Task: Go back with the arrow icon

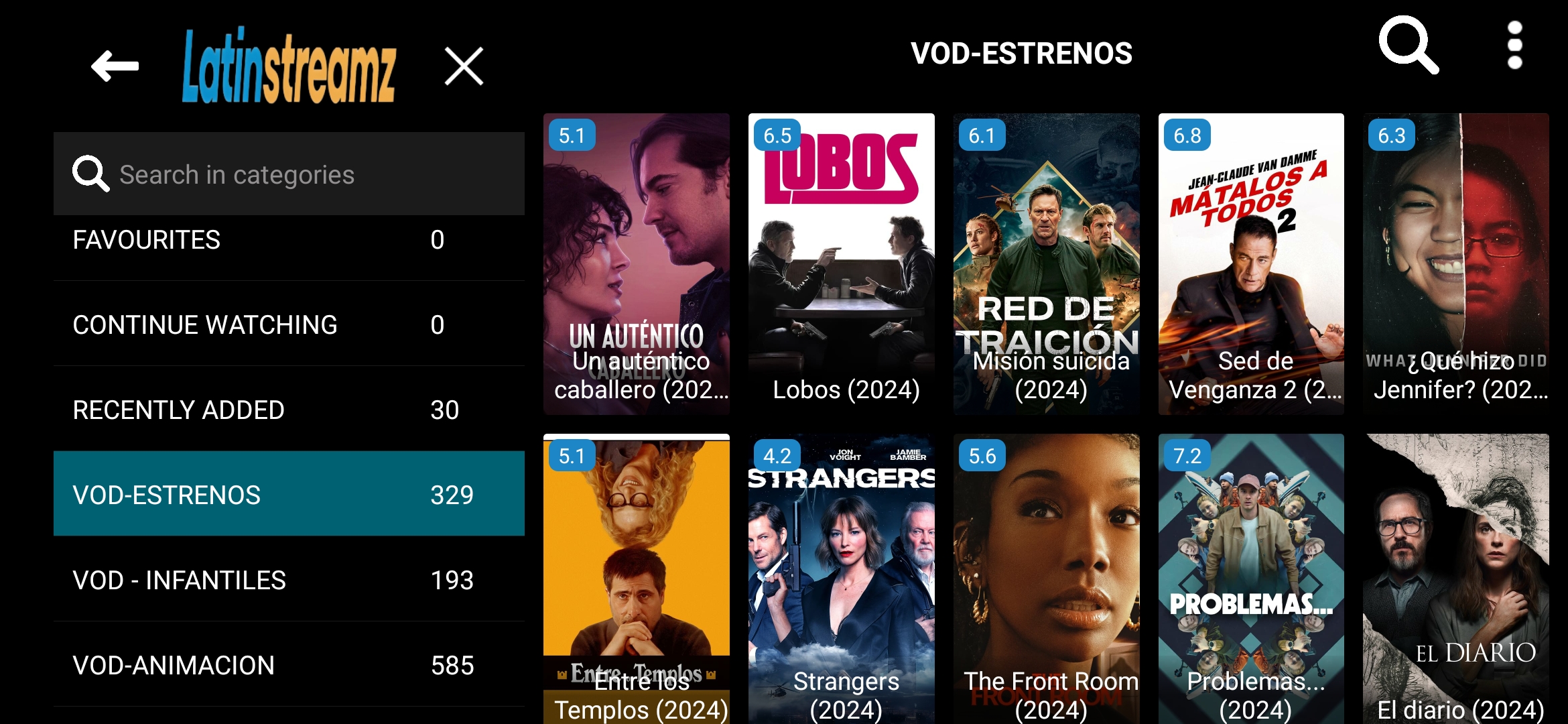Action: (115, 66)
